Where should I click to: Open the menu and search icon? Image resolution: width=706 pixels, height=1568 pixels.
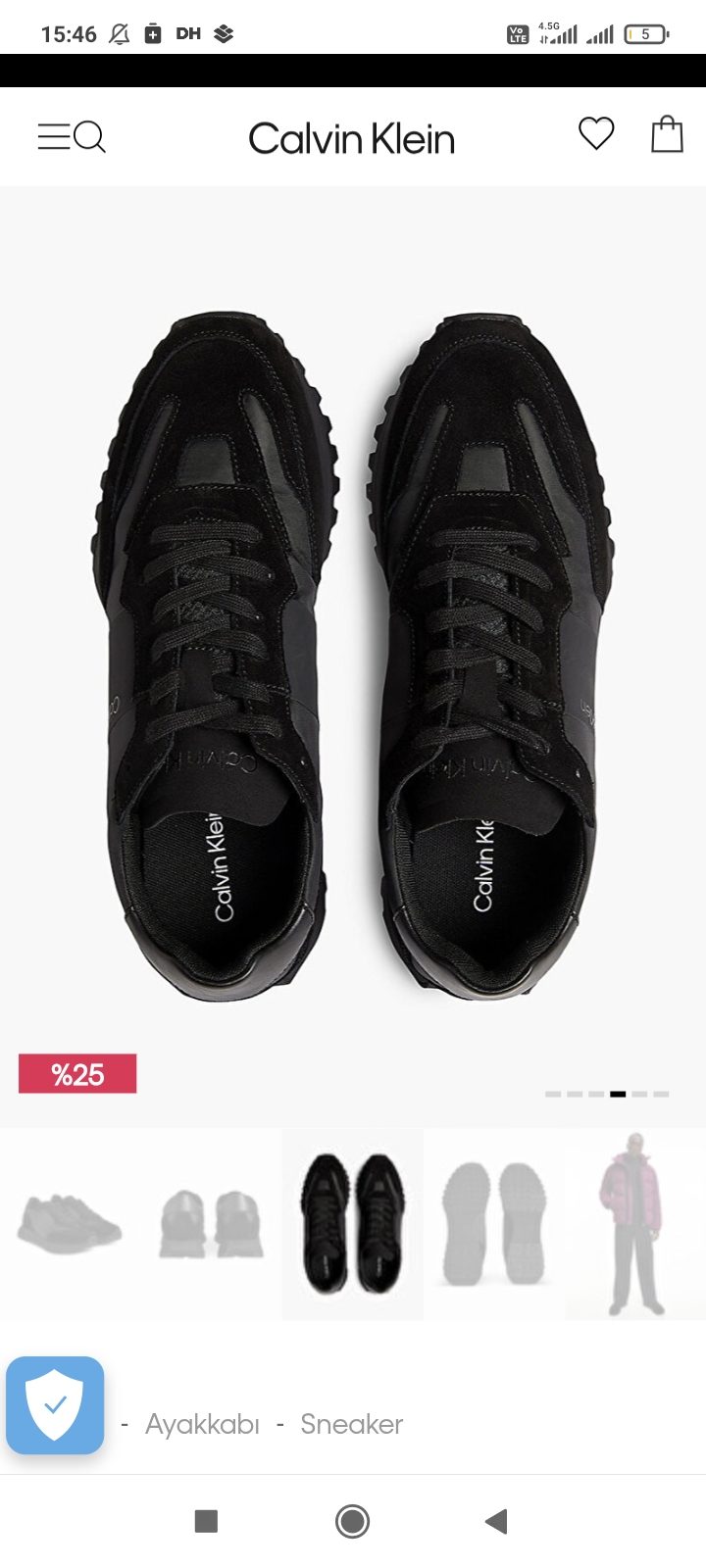[72, 136]
